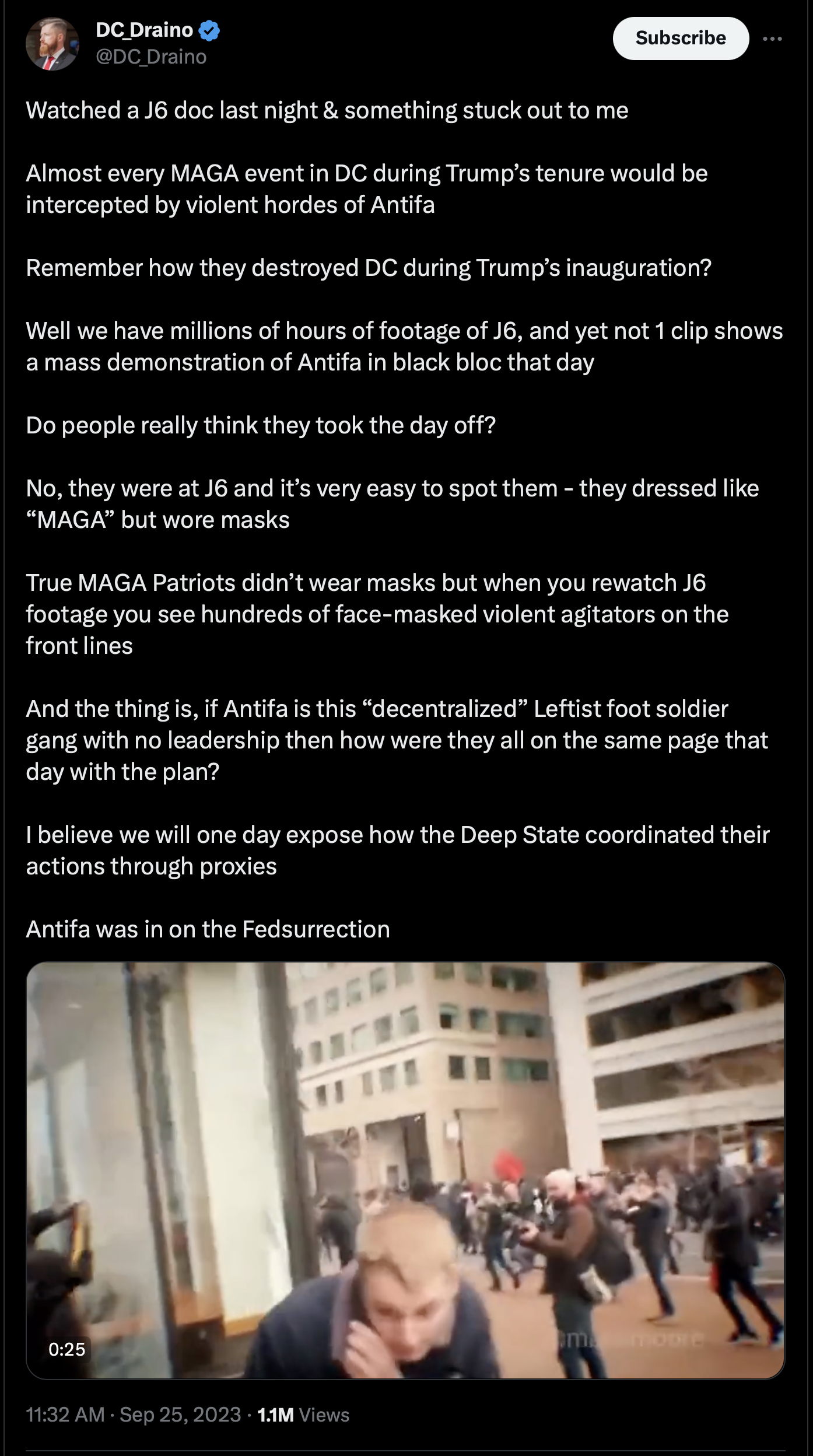View the 1.1M Views details
813x1456 pixels.
coord(303,1415)
